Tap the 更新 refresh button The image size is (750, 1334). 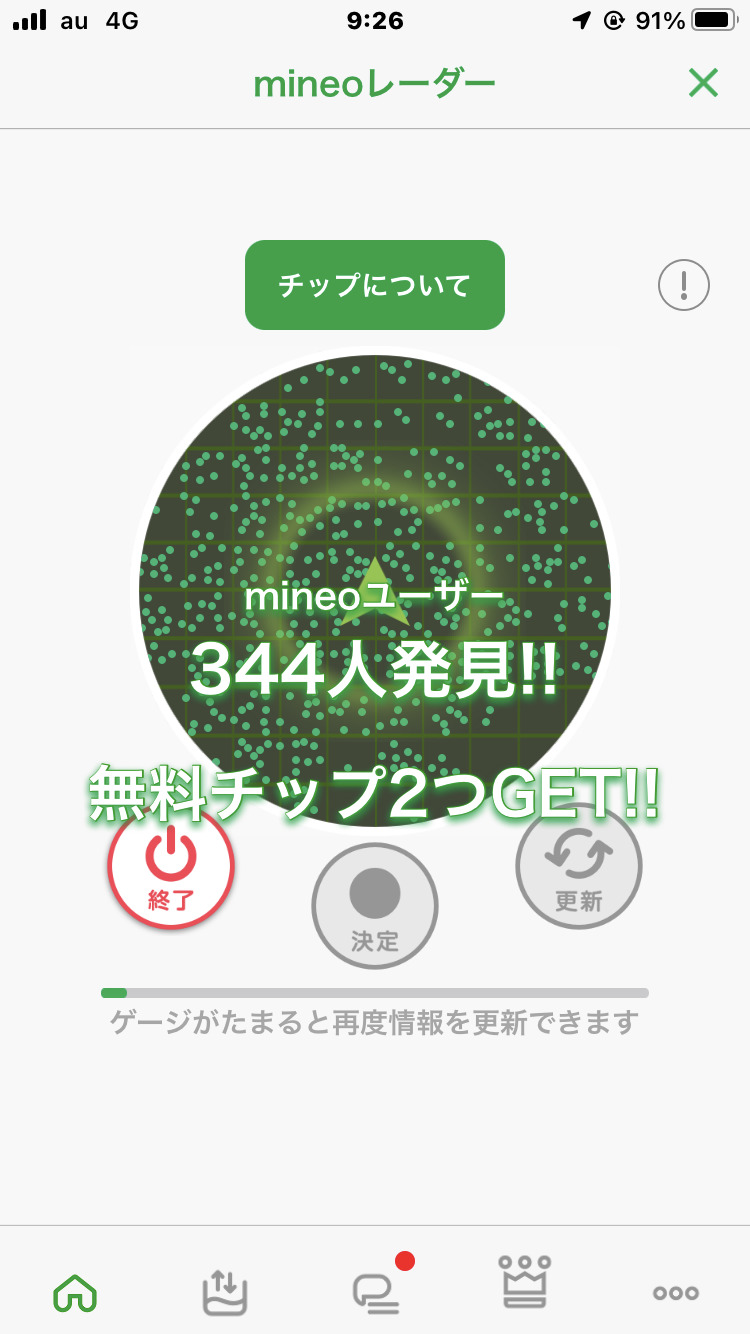(x=579, y=866)
